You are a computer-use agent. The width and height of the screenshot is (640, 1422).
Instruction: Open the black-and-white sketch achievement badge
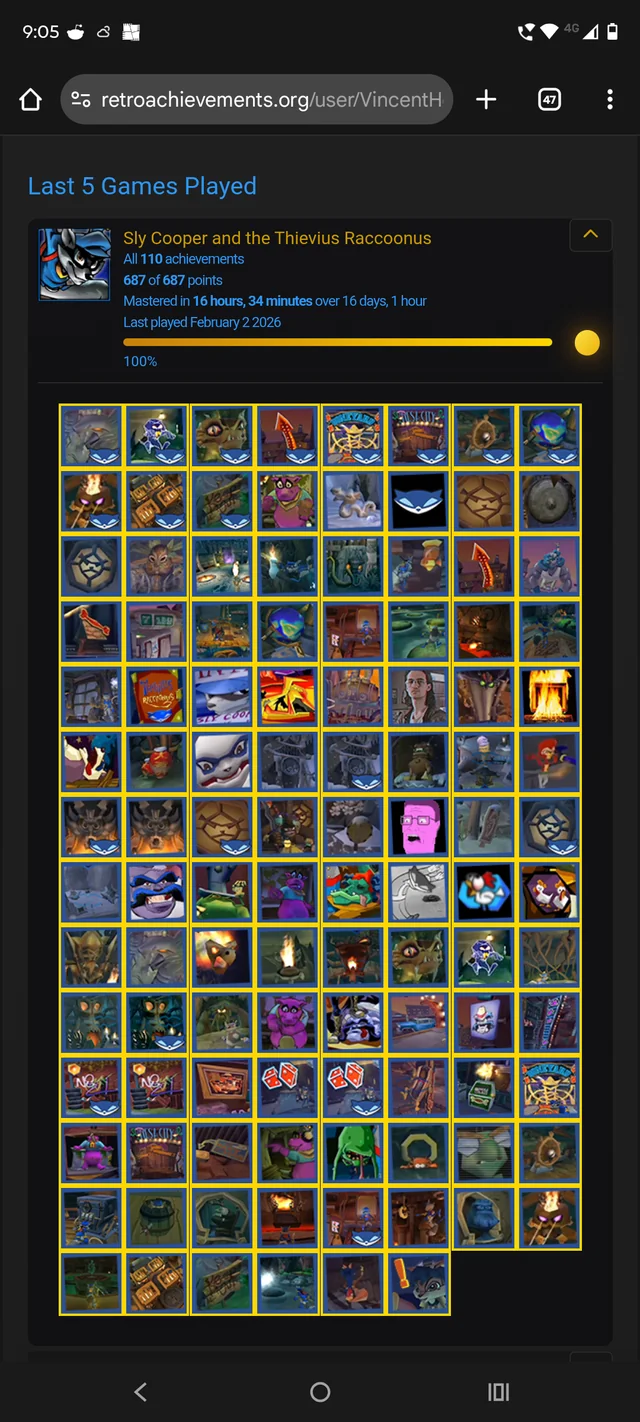[x=418, y=891]
